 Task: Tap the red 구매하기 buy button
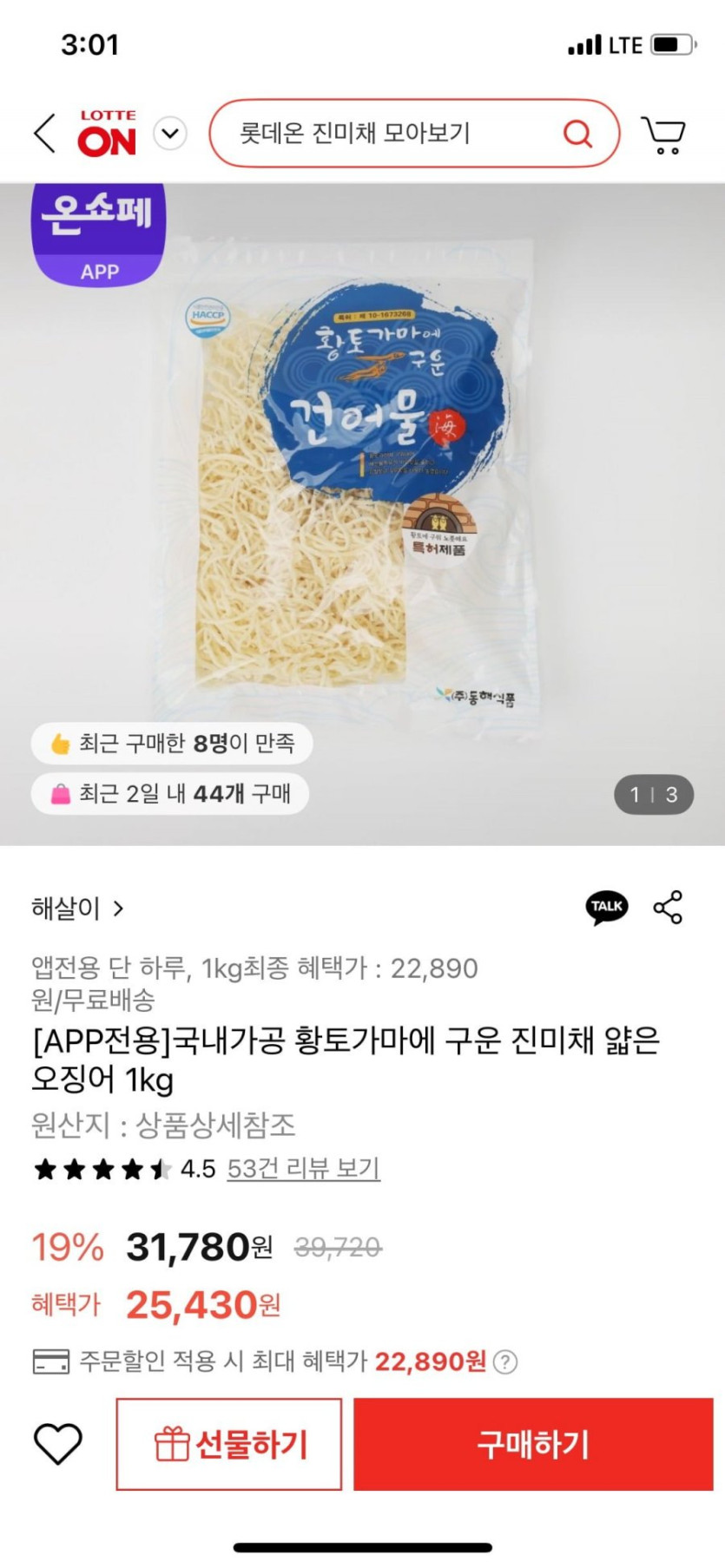(x=533, y=1444)
